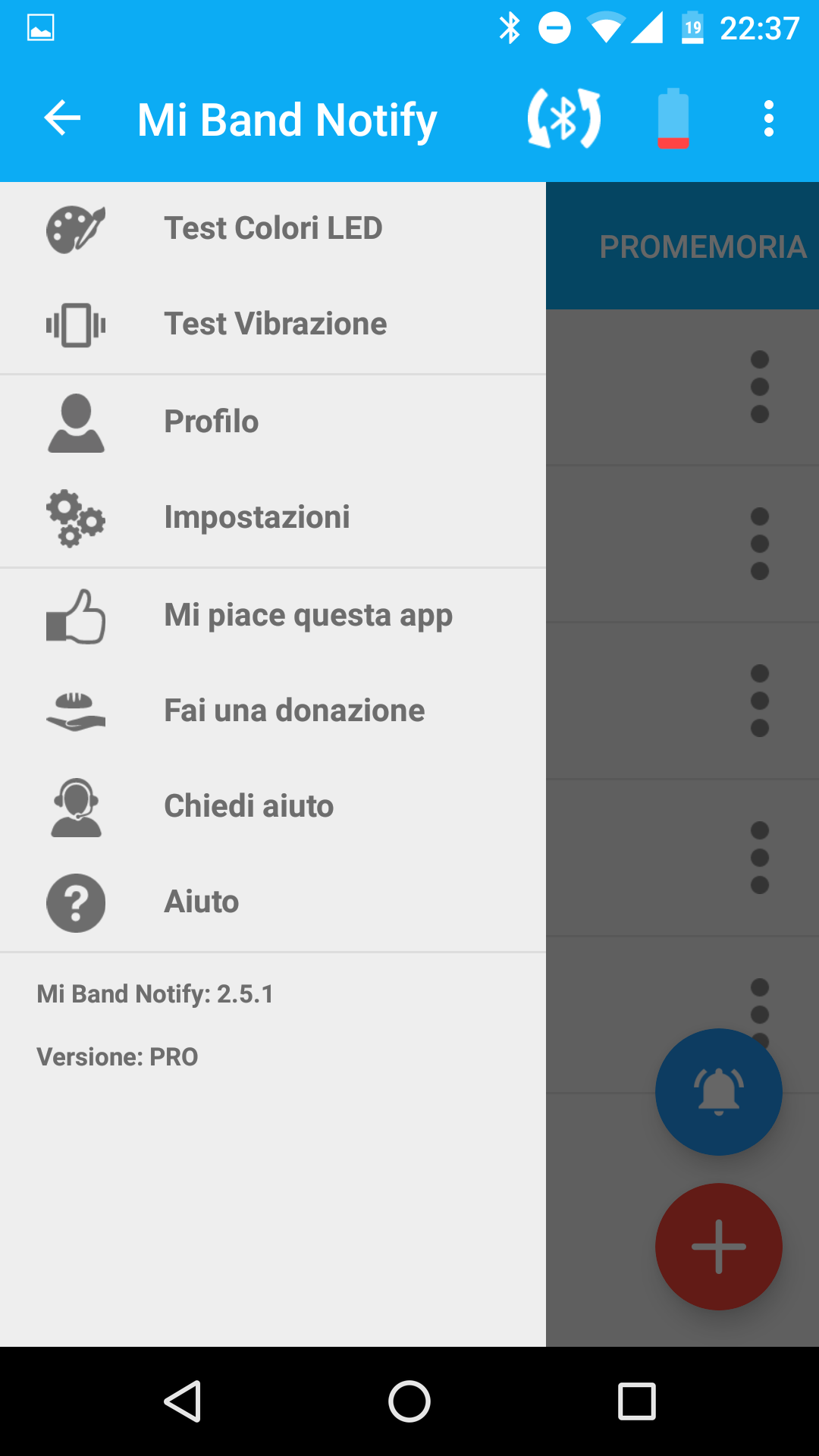Viewport: 819px width, 1456px height.
Task: Tap the Bluetooth sync icon
Action: pyautogui.click(x=564, y=118)
